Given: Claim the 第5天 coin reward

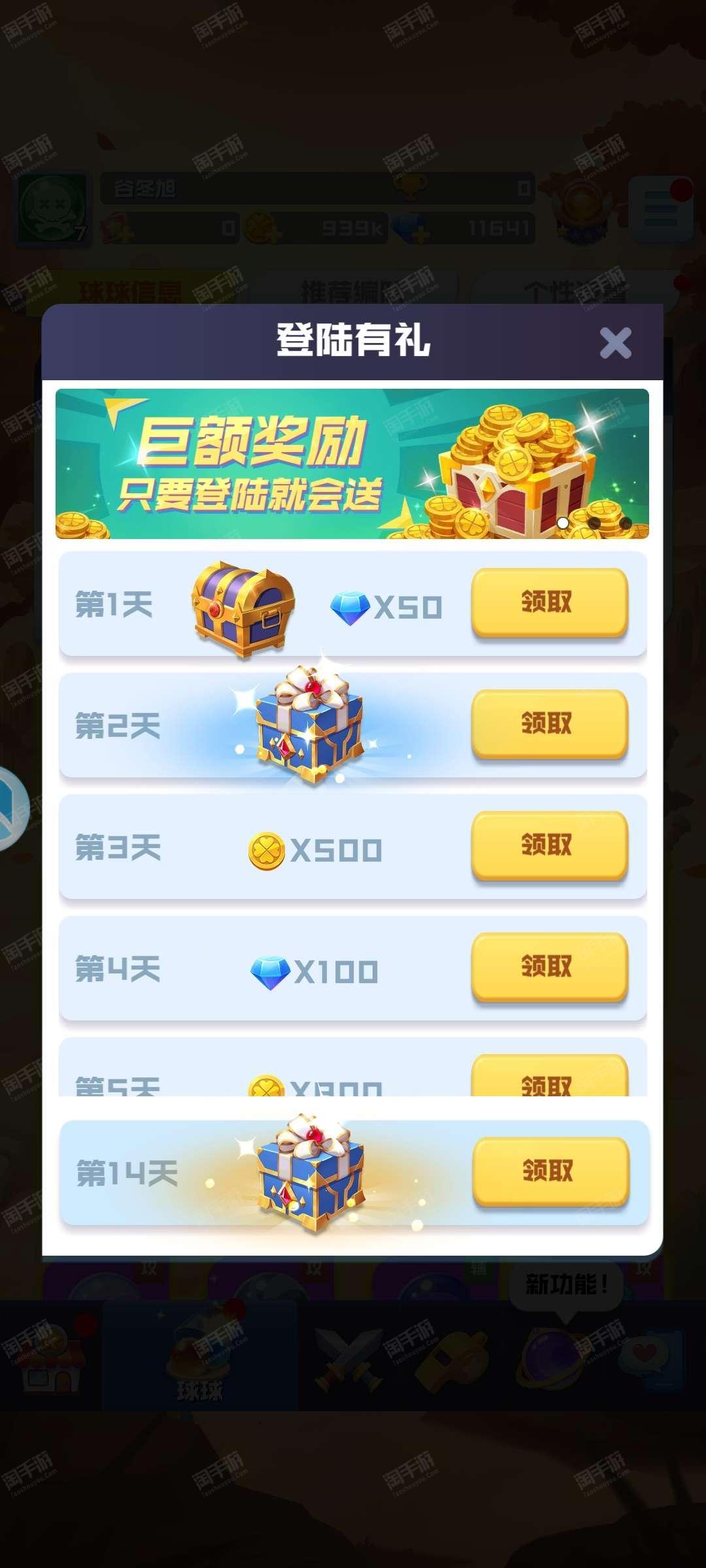Looking at the screenshot, I should (x=550, y=1075).
